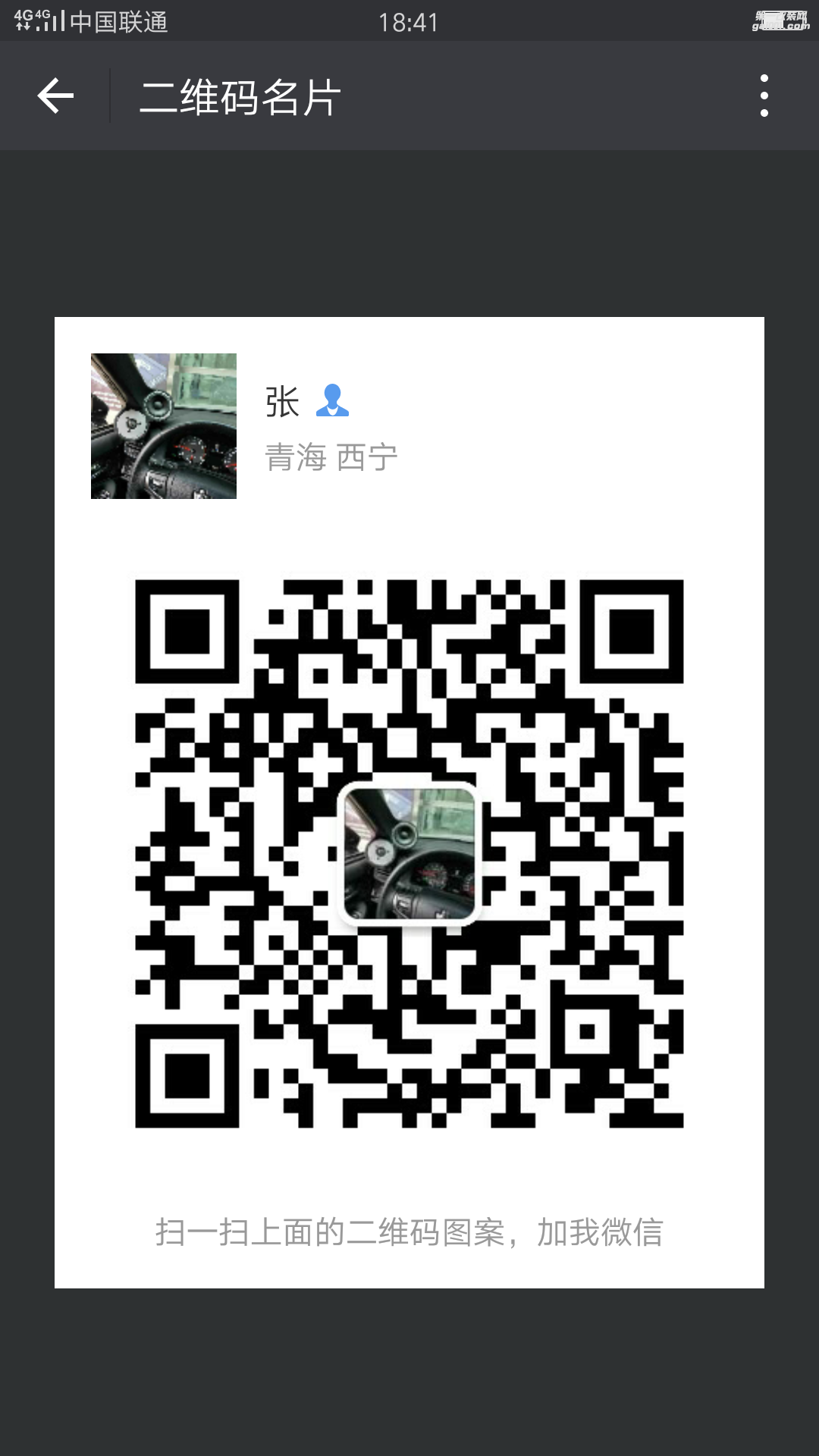Open the three-dot overflow menu

[764, 96]
